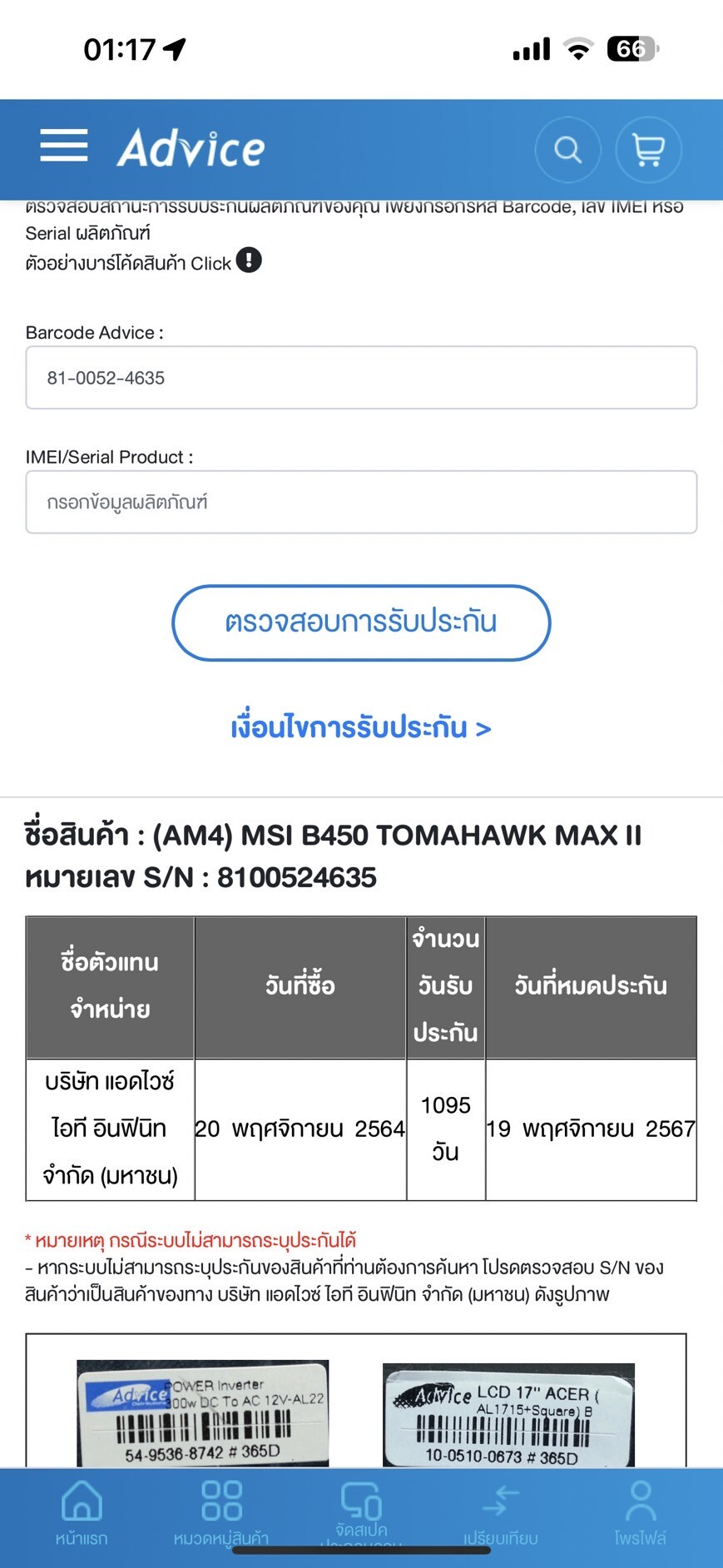723x1568 pixels.
Task: Focus the IMEI/Serial Product field
Action: click(x=361, y=502)
